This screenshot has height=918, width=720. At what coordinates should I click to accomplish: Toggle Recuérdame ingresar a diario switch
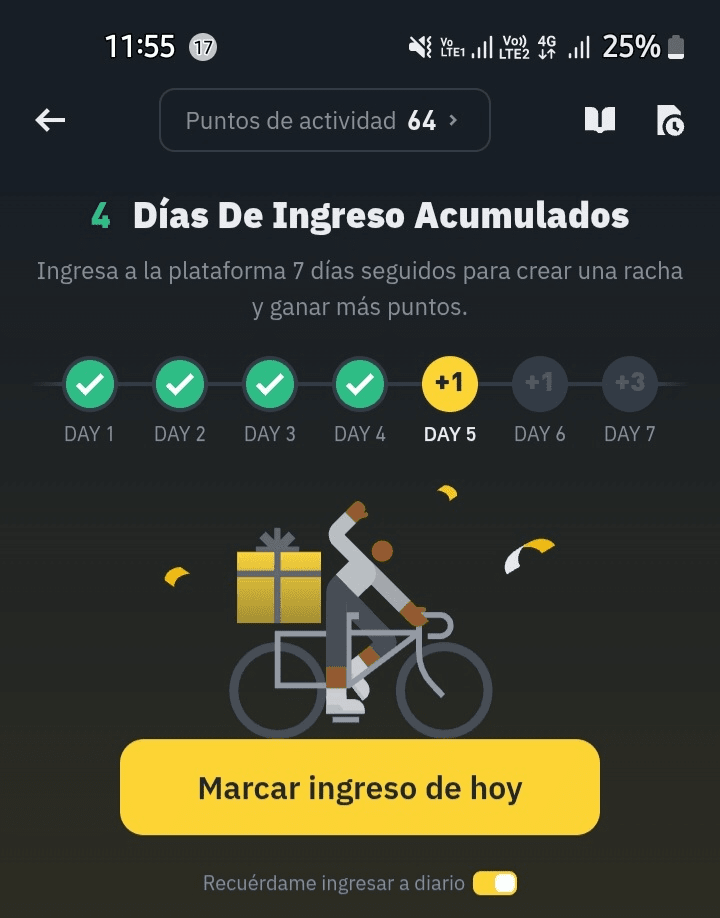point(495,883)
